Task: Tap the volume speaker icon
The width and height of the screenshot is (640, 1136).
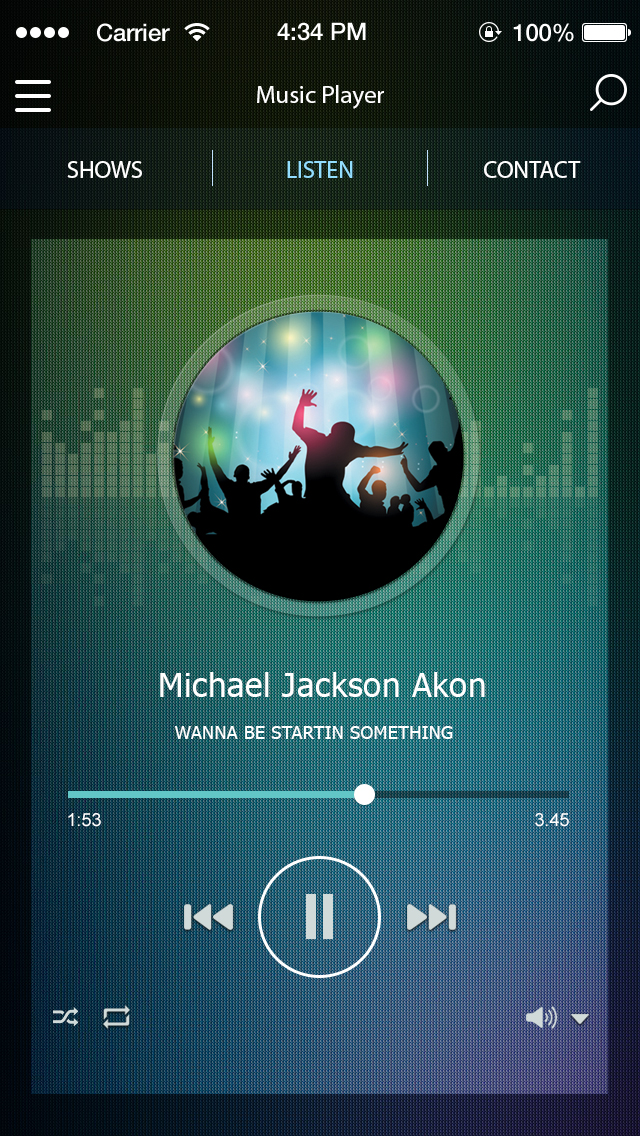Action: (x=541, y=1018)
